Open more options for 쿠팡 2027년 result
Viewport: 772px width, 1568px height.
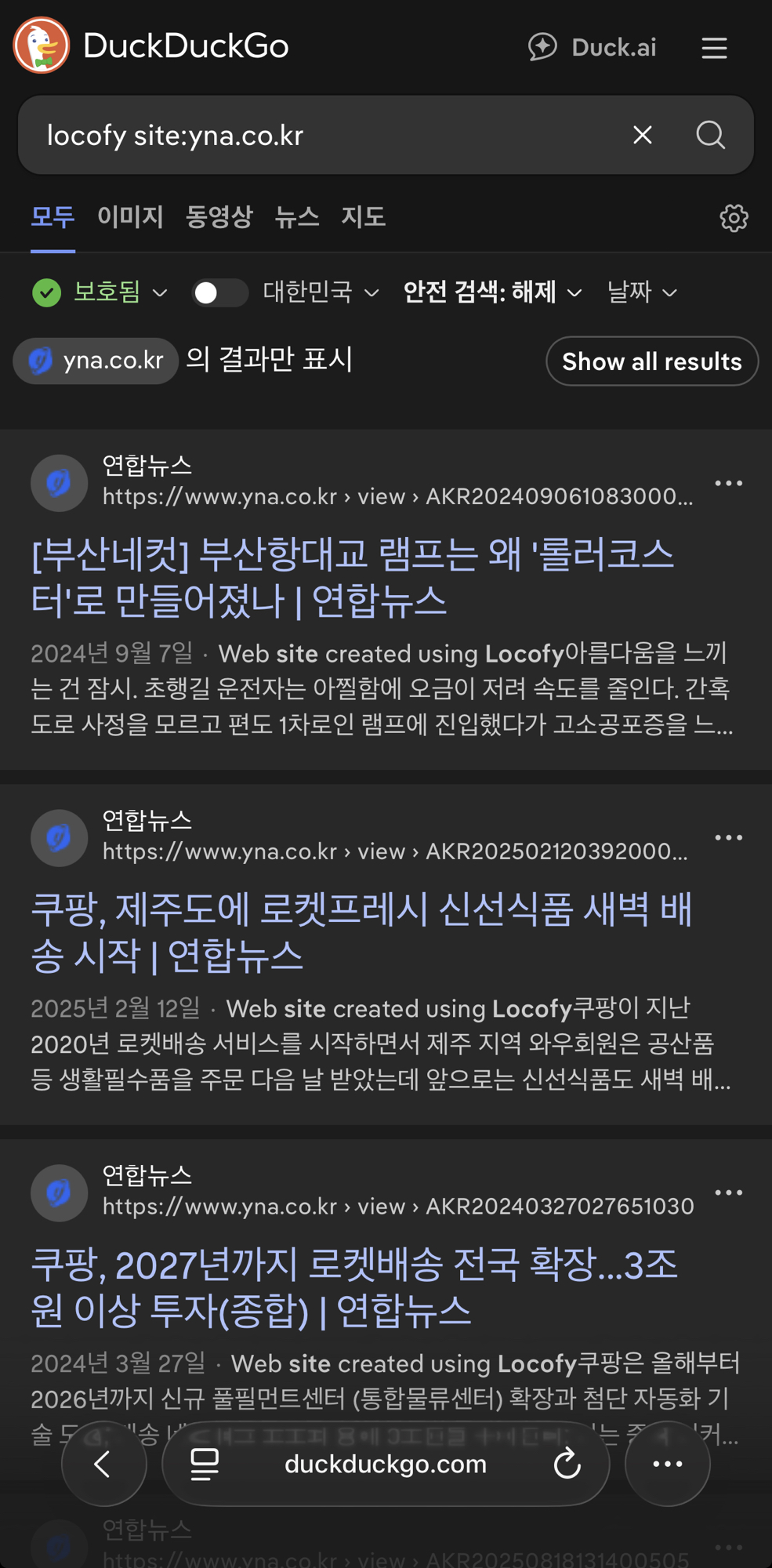728,1192
